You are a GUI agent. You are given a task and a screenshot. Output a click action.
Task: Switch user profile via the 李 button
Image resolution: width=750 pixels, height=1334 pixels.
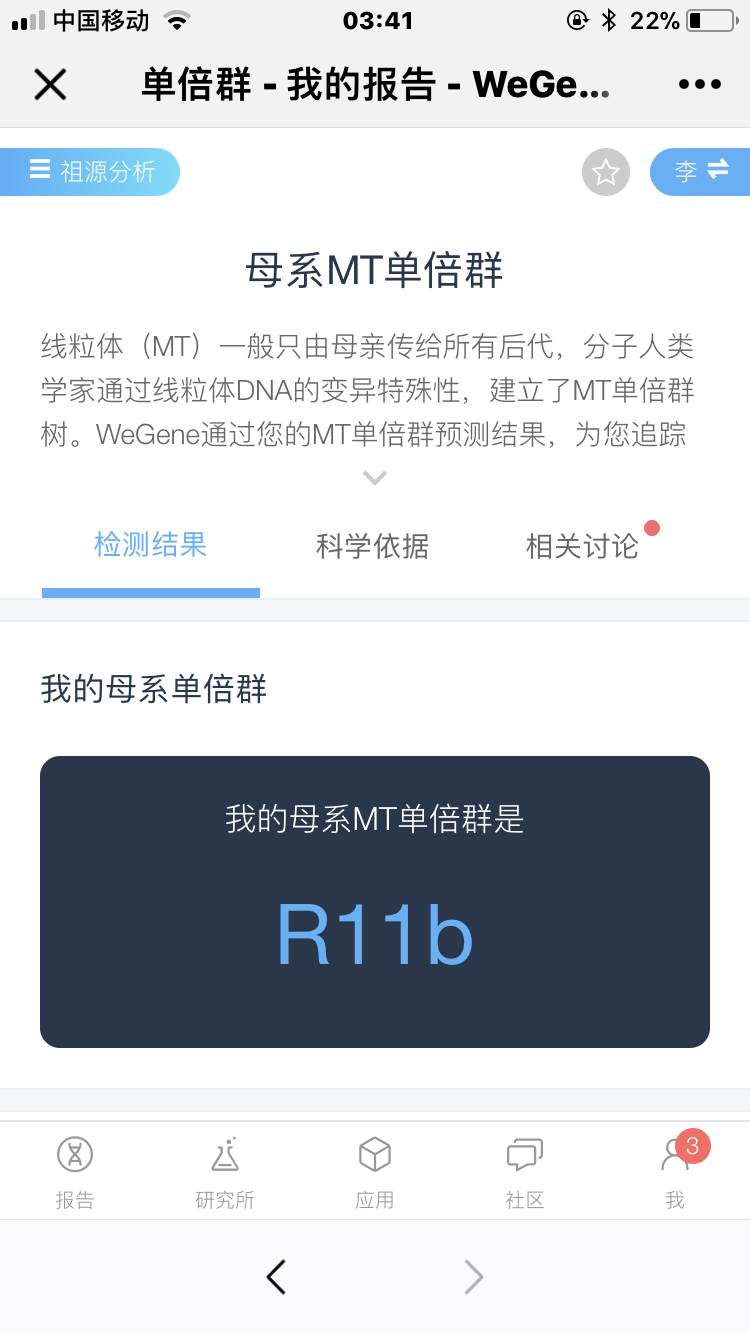tap(700, 172)
